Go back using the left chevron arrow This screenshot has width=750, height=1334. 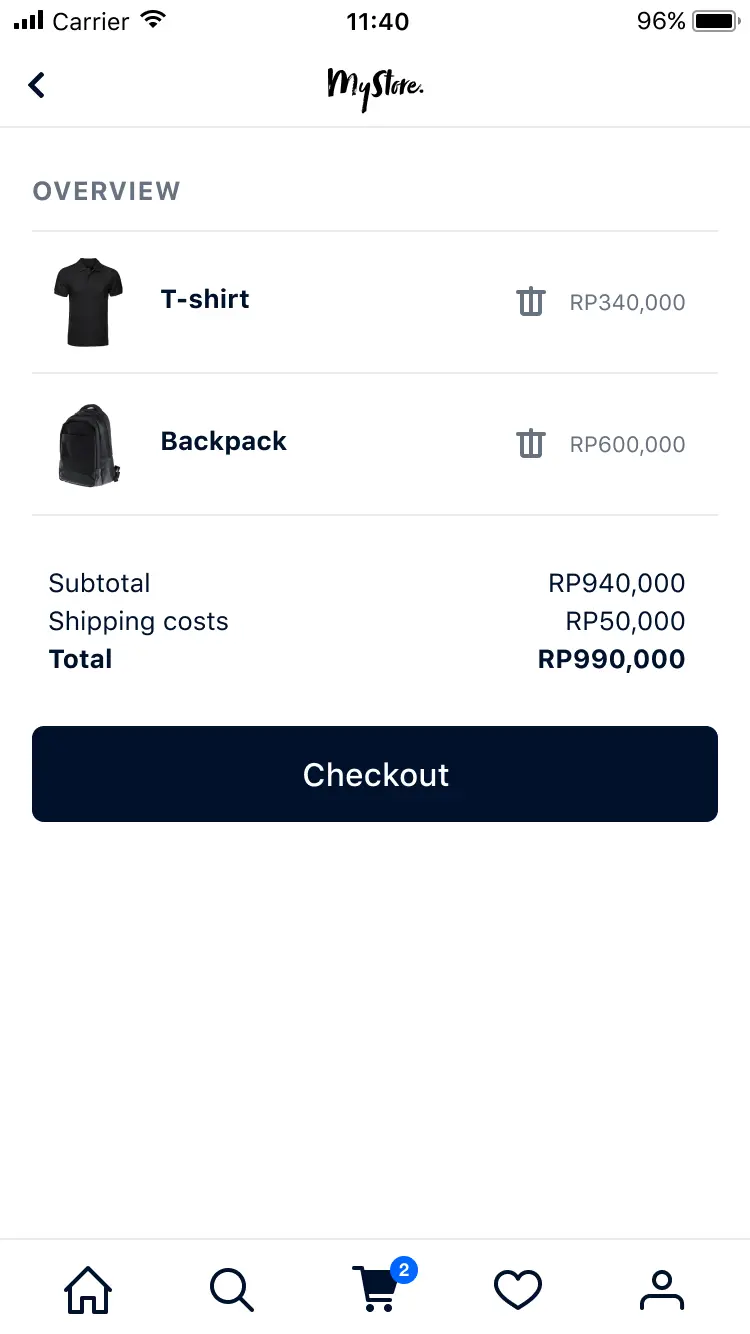[36, 85]
